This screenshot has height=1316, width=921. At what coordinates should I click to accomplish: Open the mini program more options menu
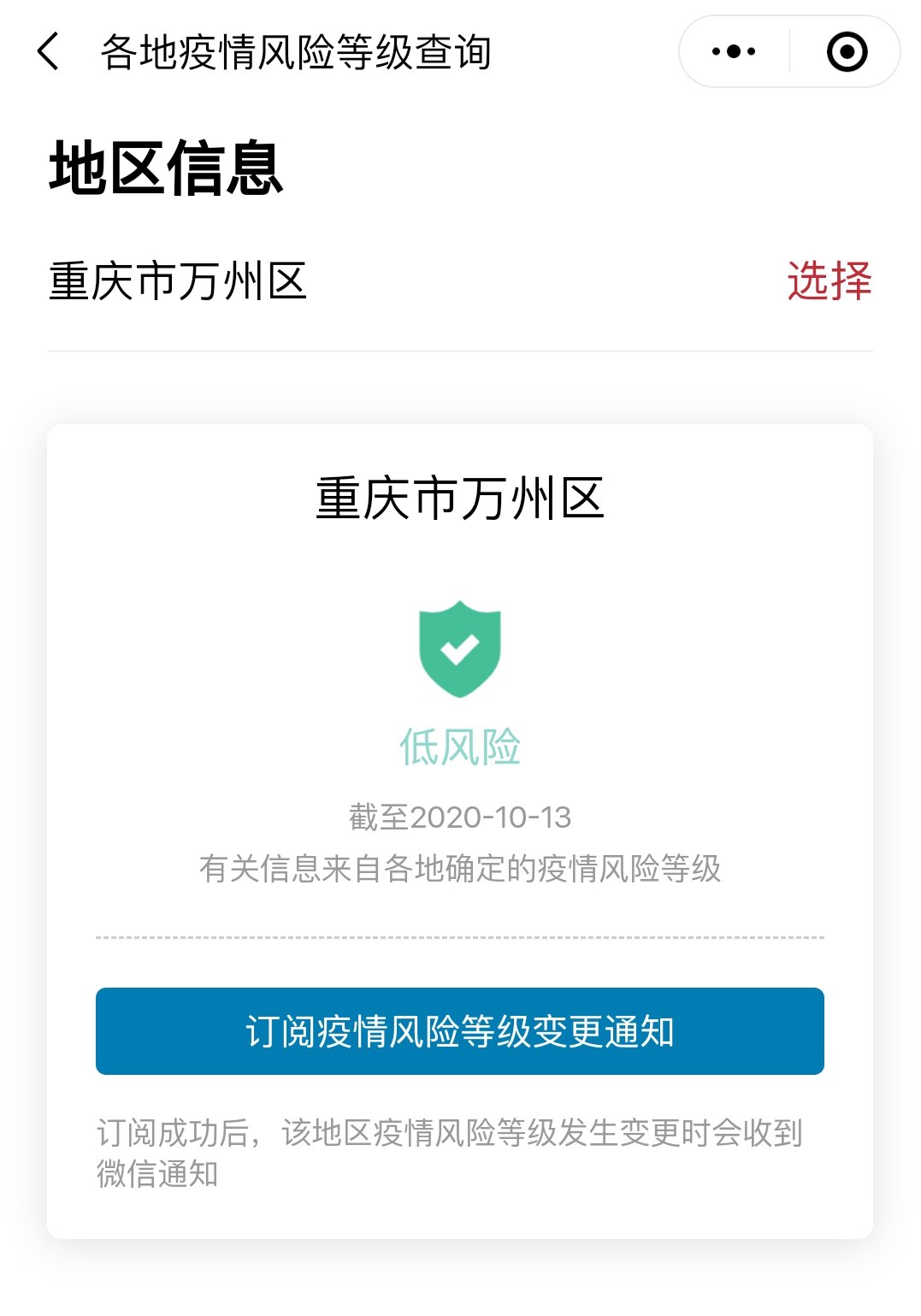coord(734,52)
